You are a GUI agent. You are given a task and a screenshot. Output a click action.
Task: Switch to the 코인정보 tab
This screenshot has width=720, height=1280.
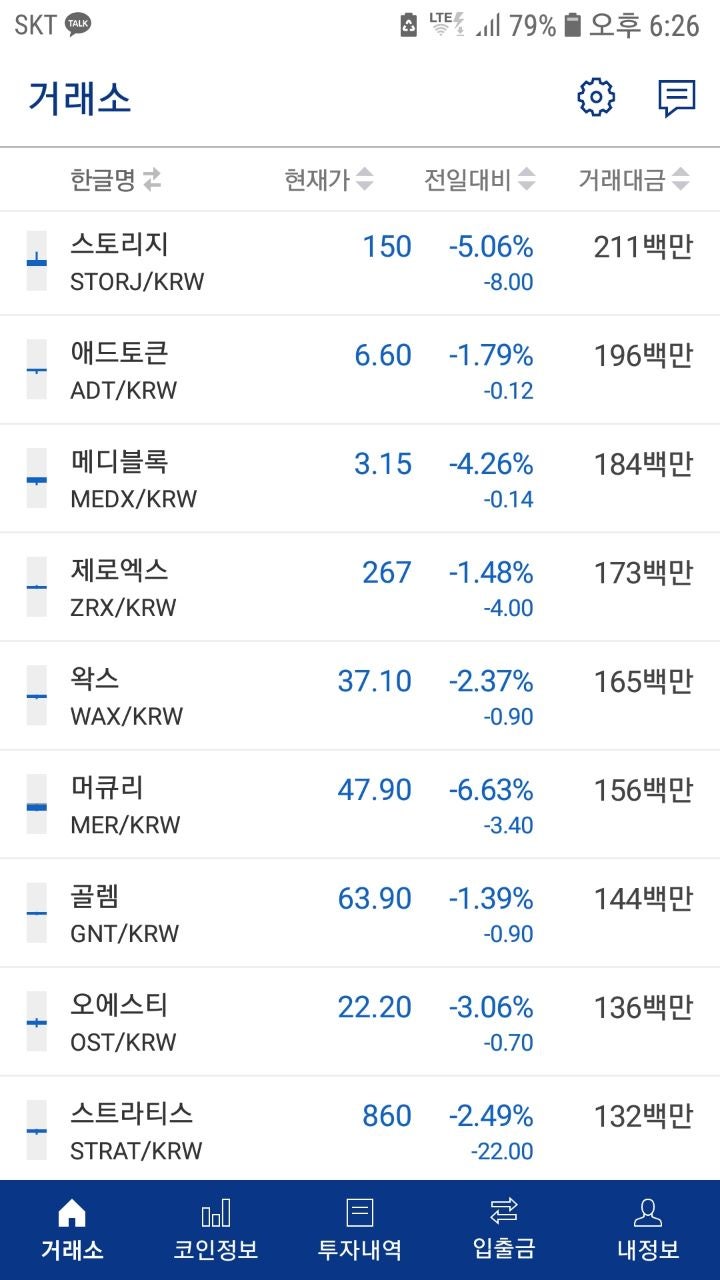(x=215, y=1230)
